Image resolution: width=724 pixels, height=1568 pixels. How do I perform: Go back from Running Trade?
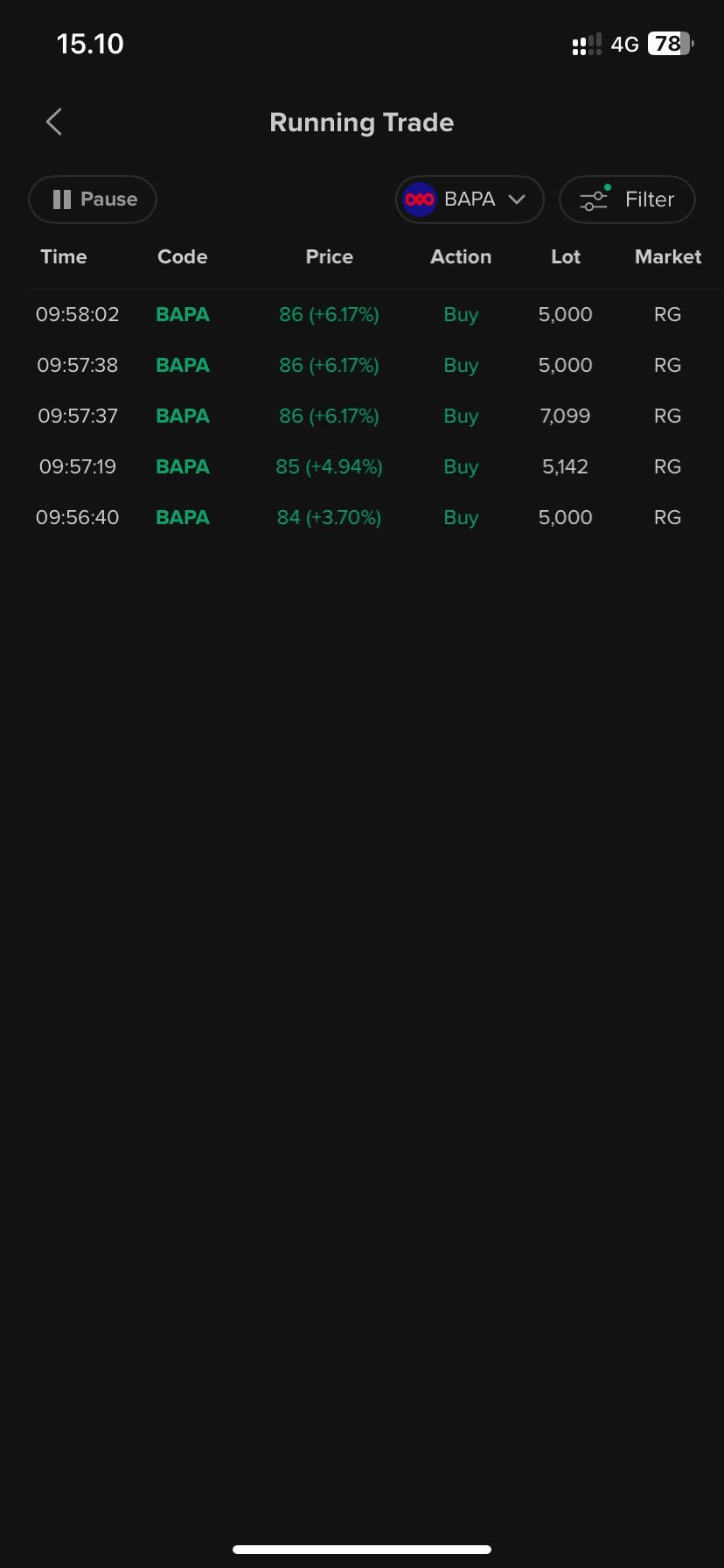54,122
